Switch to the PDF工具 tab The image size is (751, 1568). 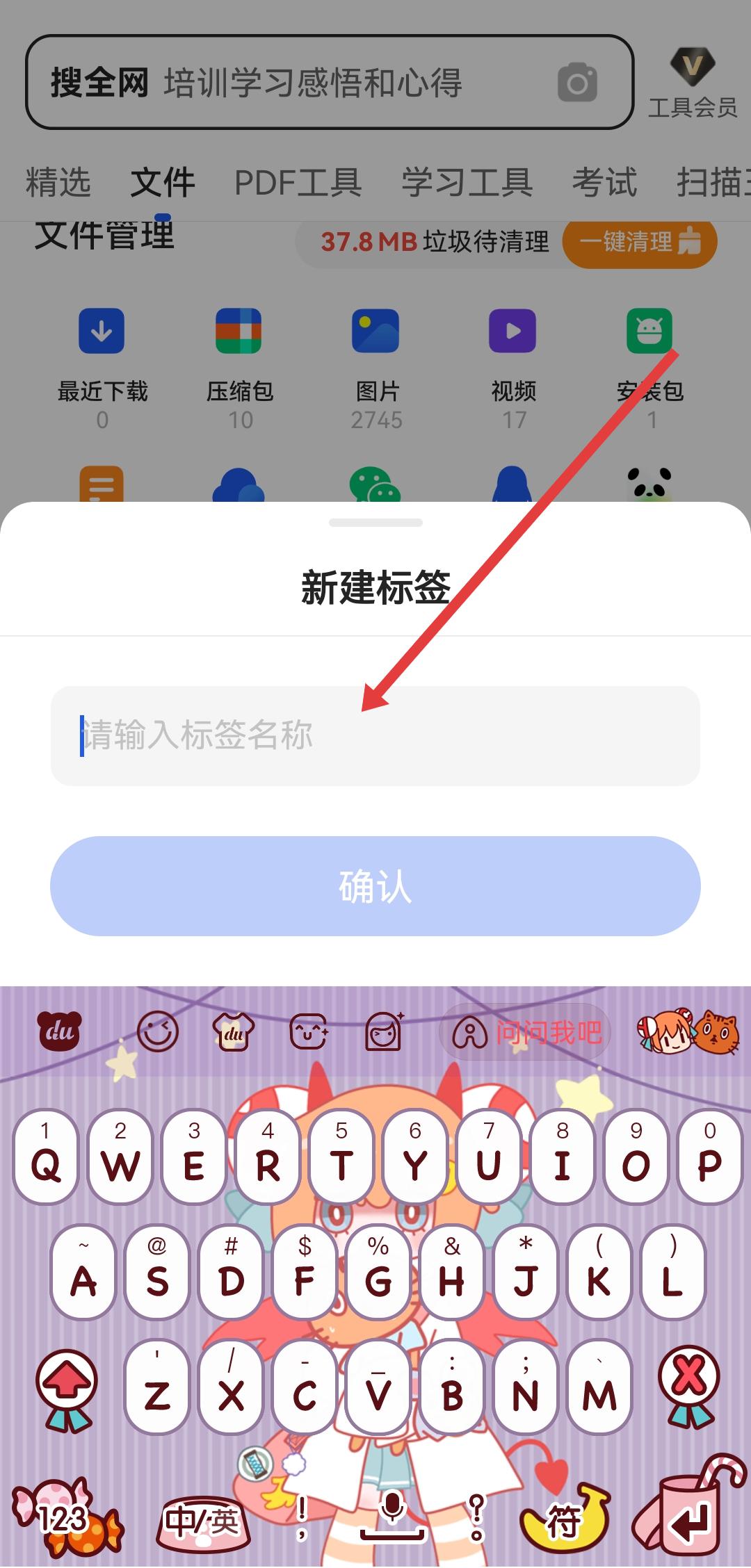click(298, 183)
